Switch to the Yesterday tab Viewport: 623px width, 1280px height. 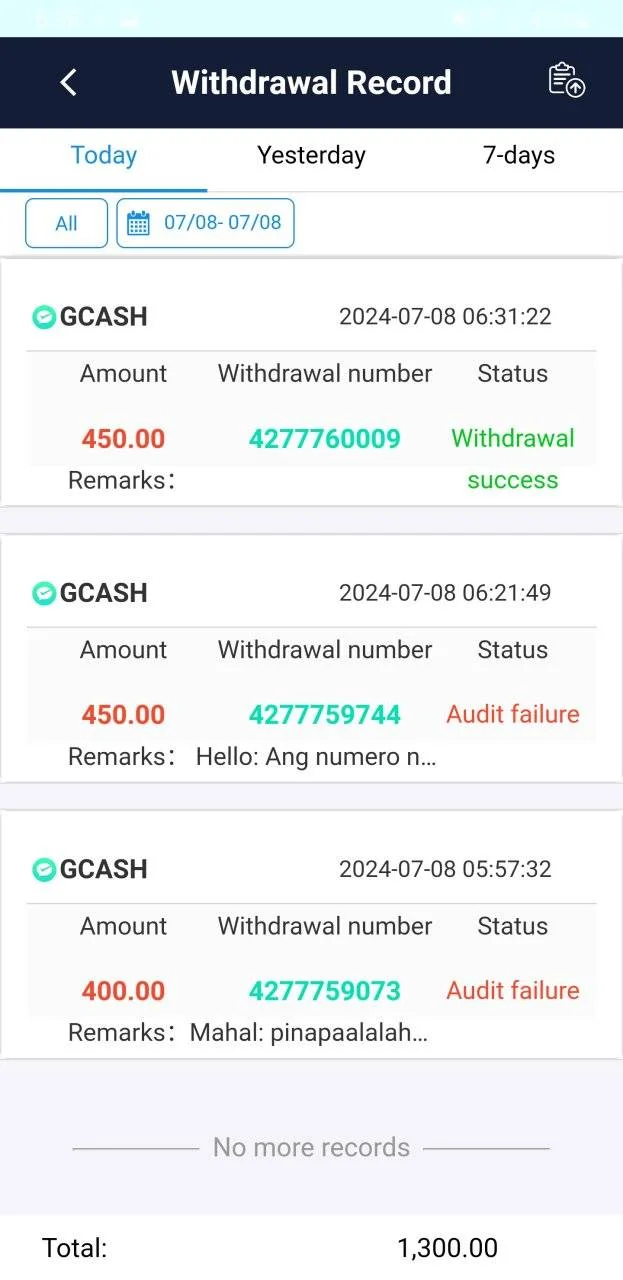311,156
